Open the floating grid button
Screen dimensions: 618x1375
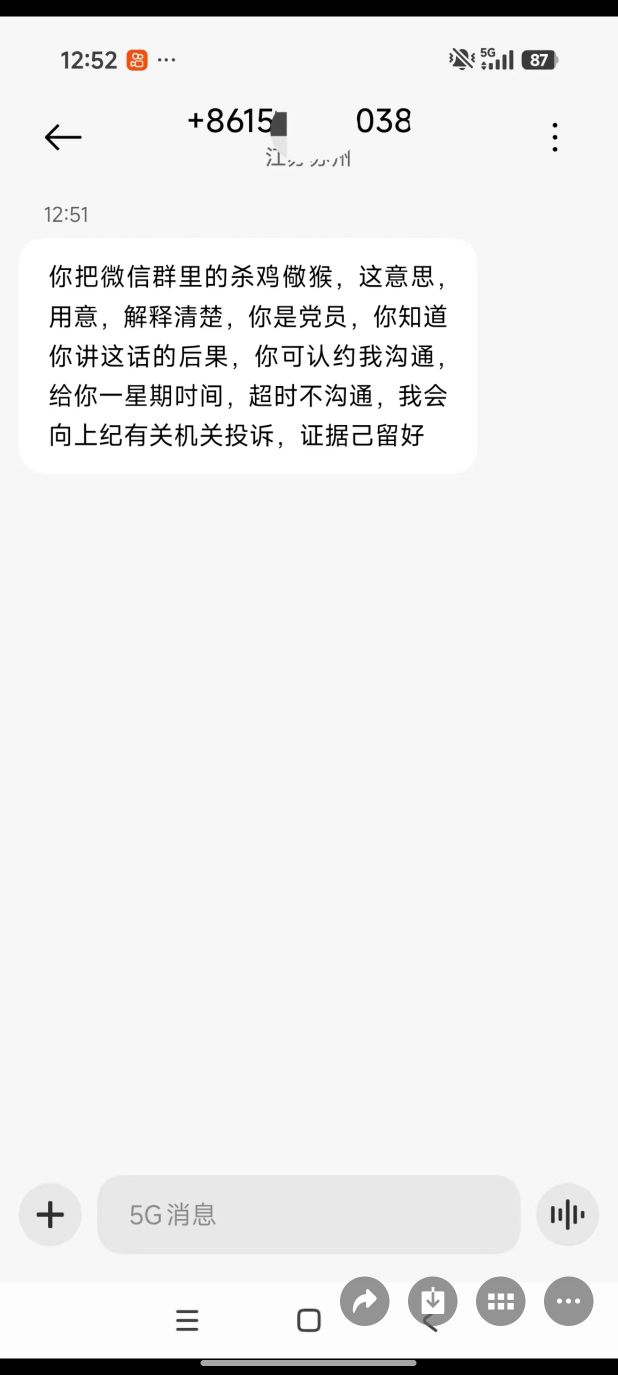tap(501, 1301)
